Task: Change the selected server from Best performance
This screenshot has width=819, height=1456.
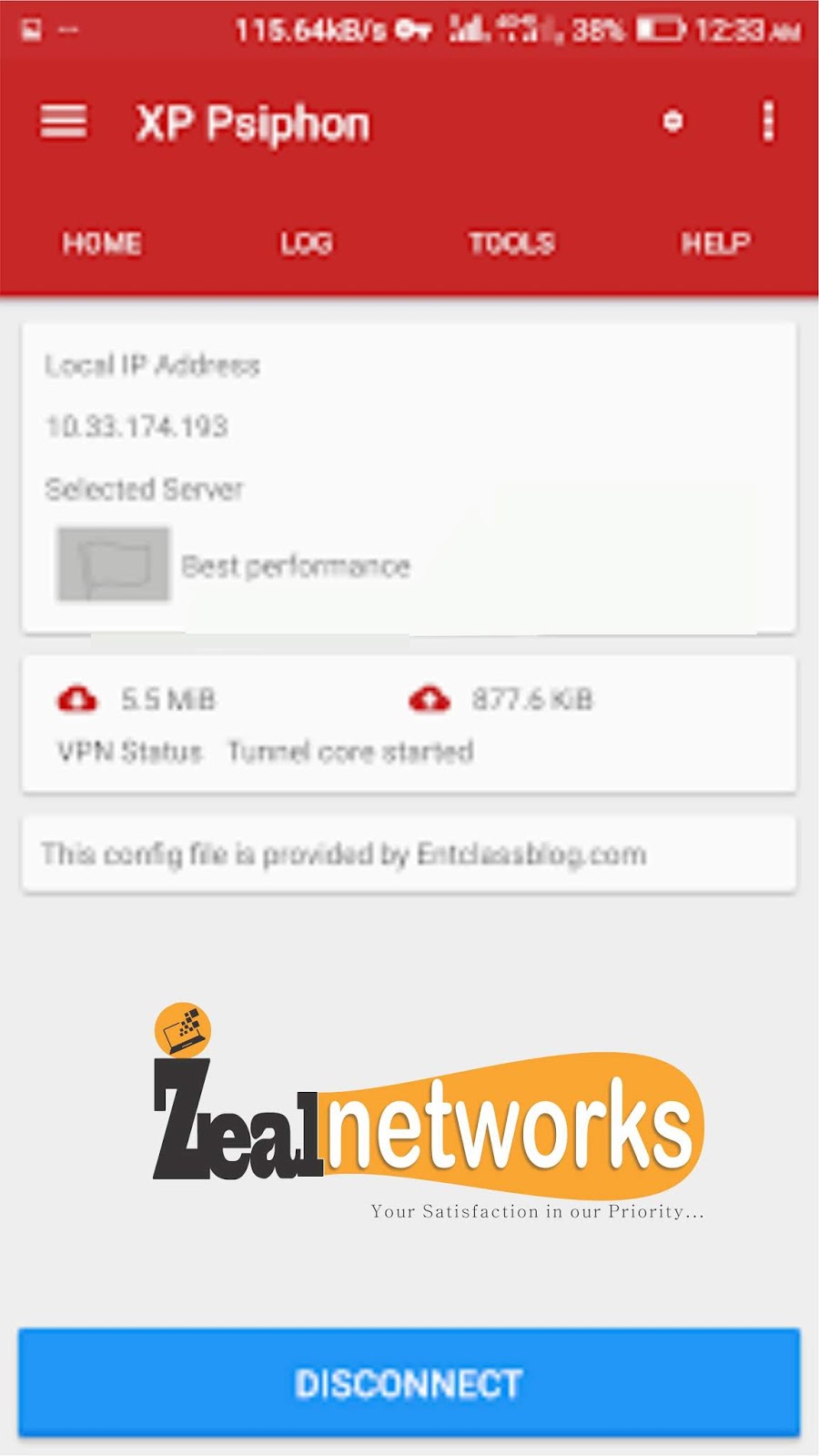Action: coord(234,565)
